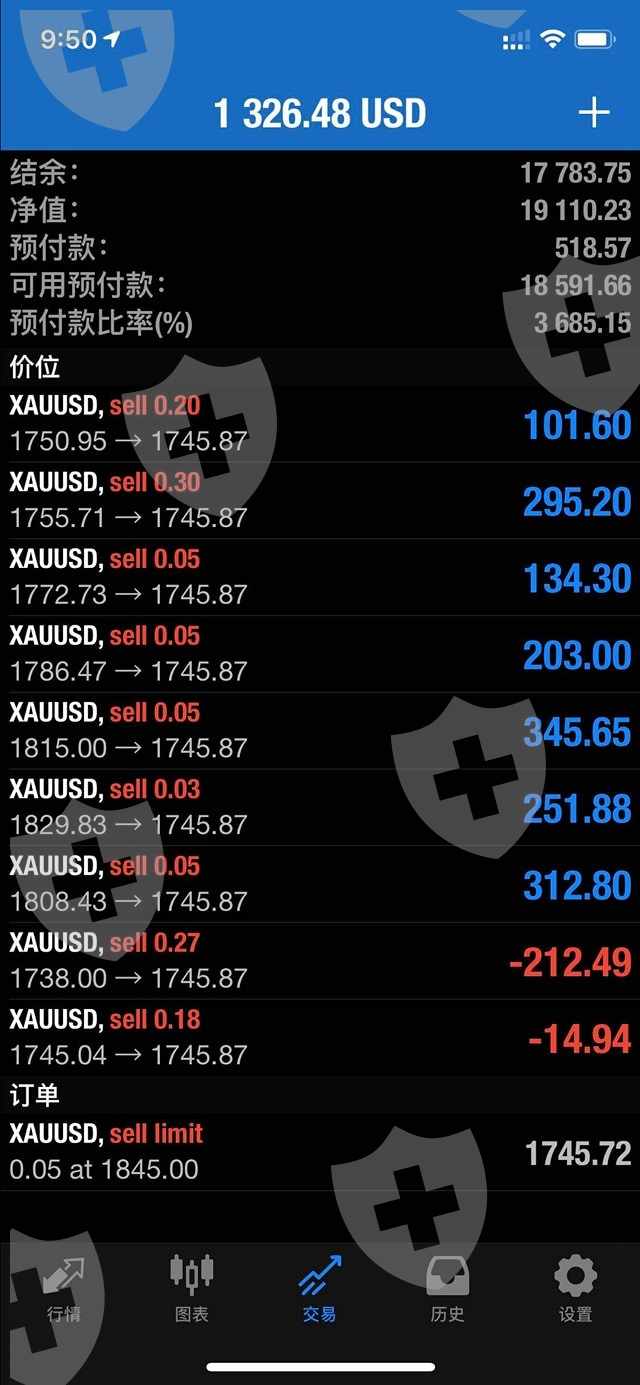
Task: Go to the 设置 tab
Action: click(x=576, y=1290)
